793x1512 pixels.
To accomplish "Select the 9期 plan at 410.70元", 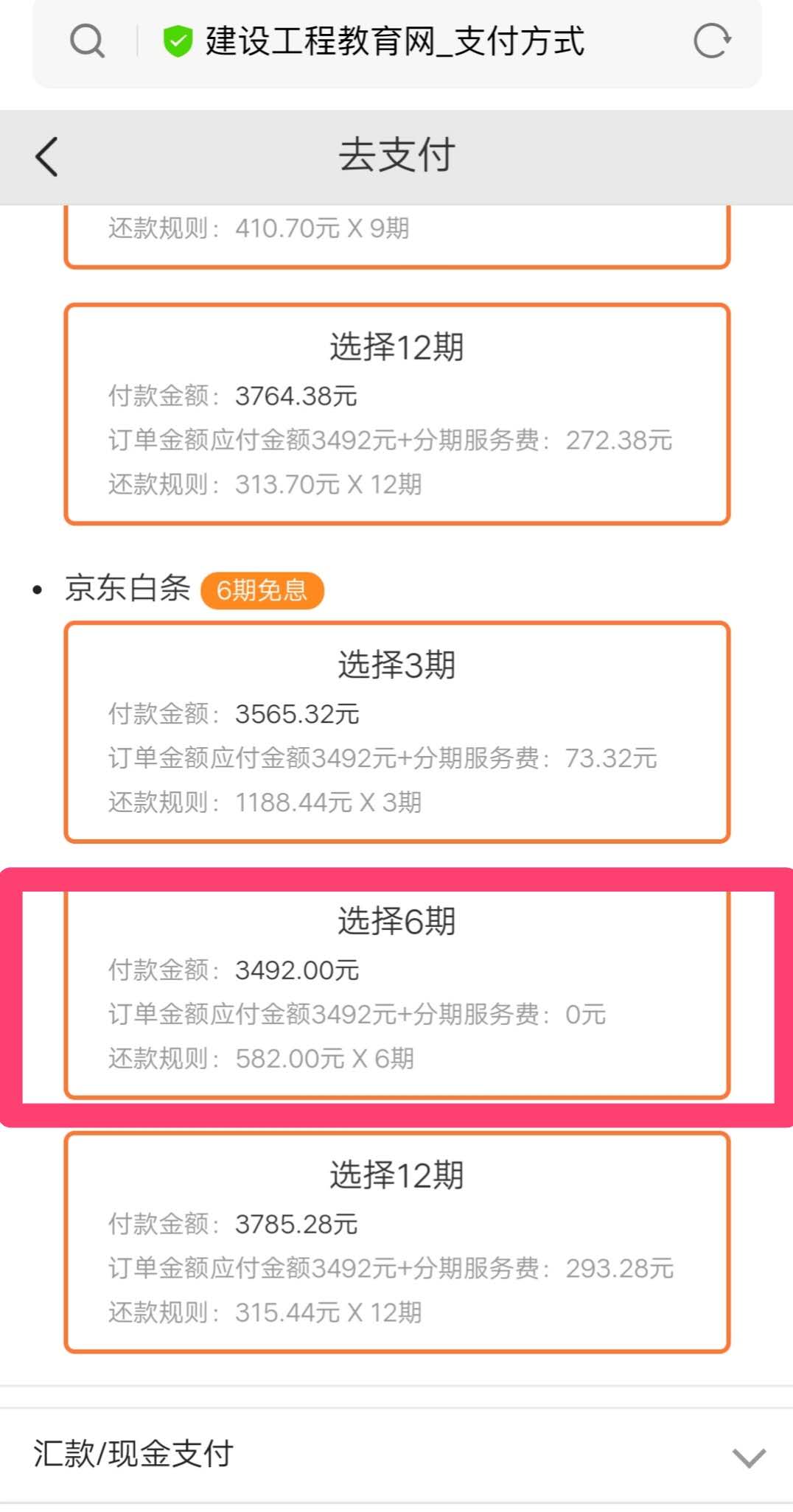I will coord(396,236).
